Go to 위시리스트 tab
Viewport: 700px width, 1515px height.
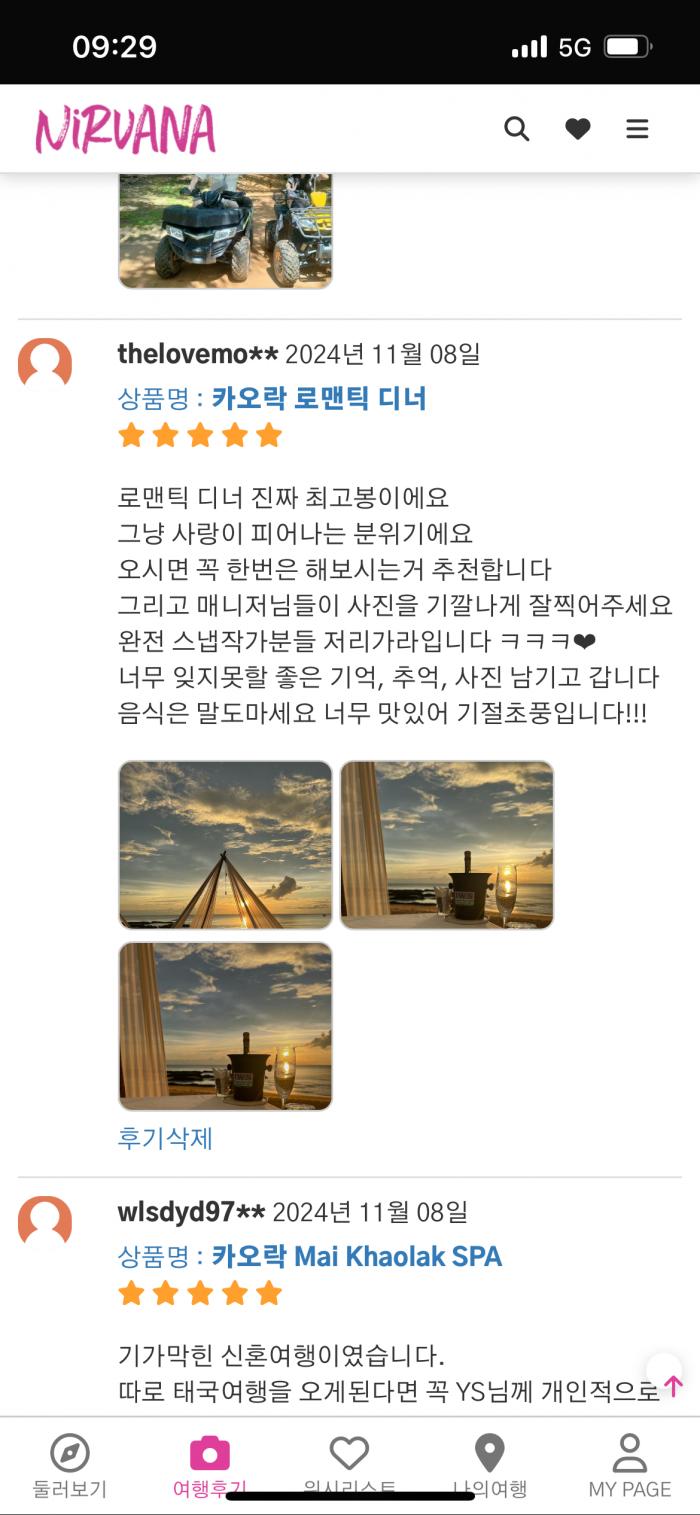click(350, 1466)
